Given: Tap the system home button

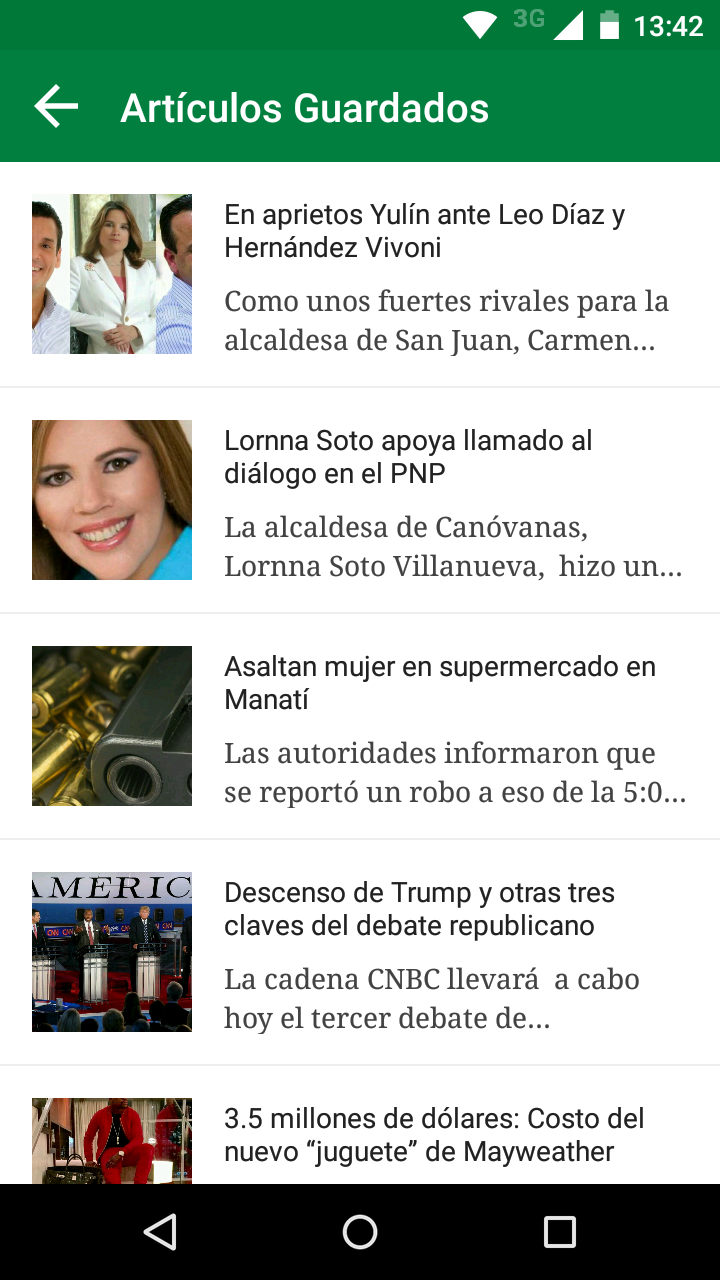Looking at the screenshot, I should (x=360, y=1232).
